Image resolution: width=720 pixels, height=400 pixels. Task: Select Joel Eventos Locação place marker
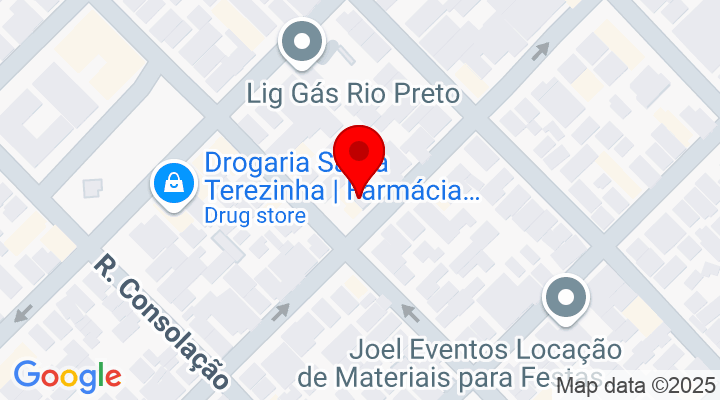(x=566, y=298)
